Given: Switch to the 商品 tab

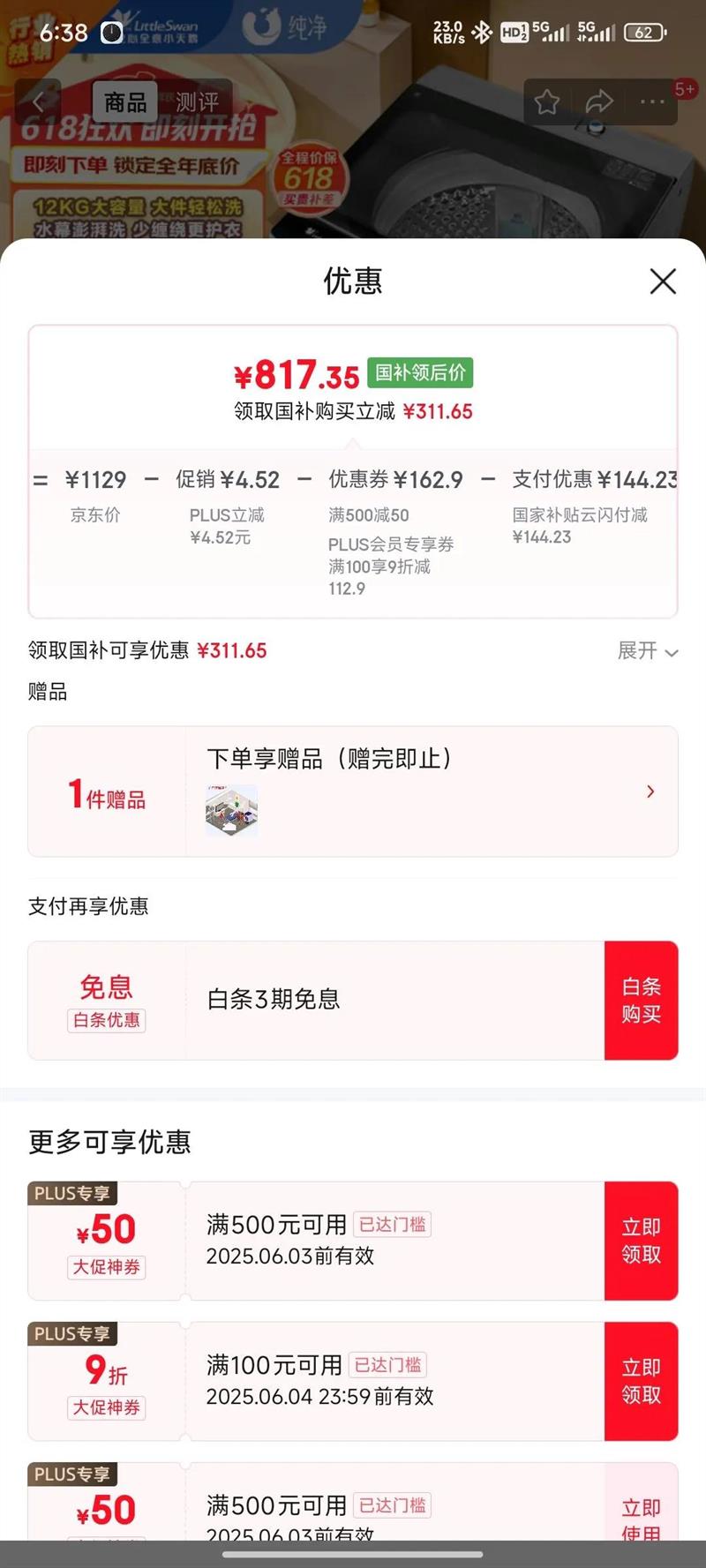Looking at the screenshot, I should click(125, 102).
